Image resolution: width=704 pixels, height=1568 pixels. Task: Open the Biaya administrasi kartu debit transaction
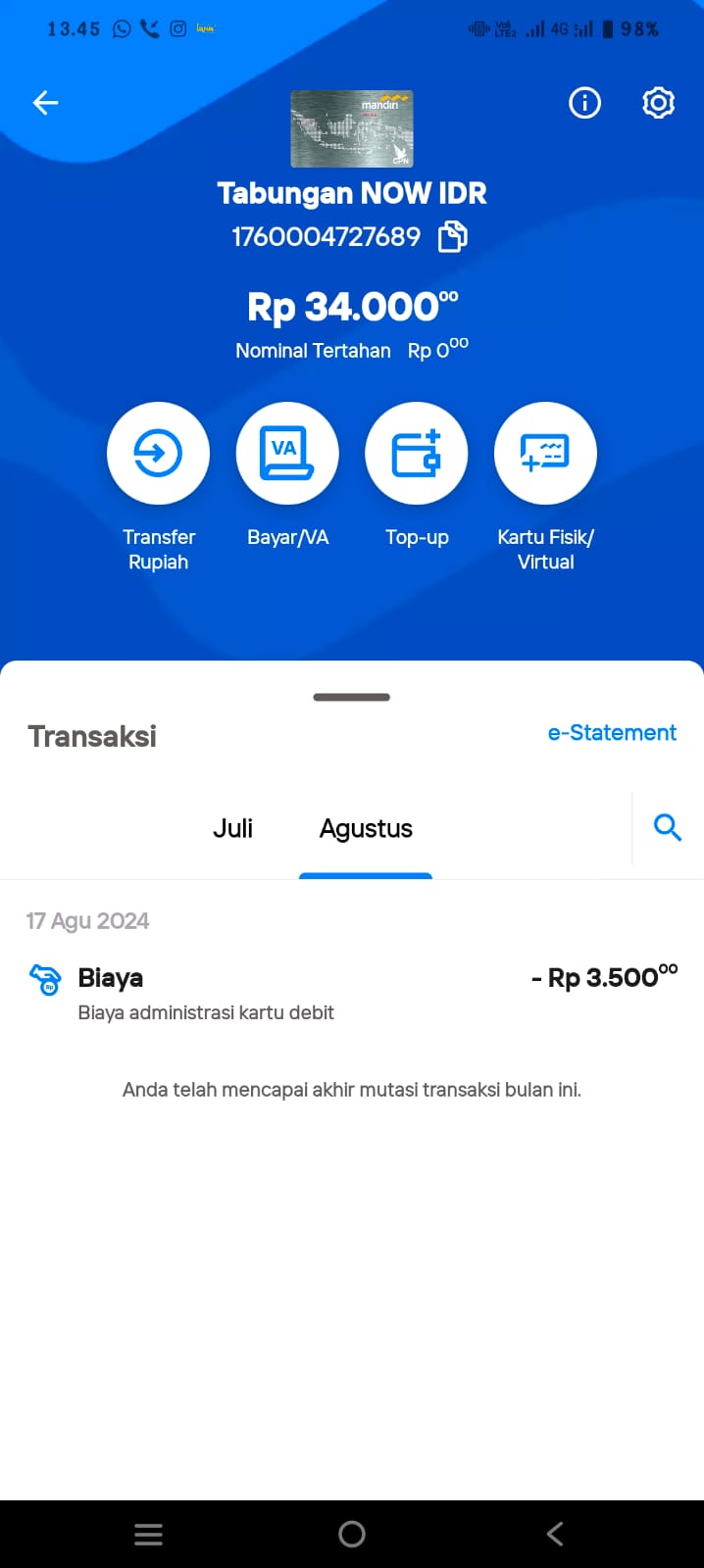pyautogui.click(x=352, y=993)
